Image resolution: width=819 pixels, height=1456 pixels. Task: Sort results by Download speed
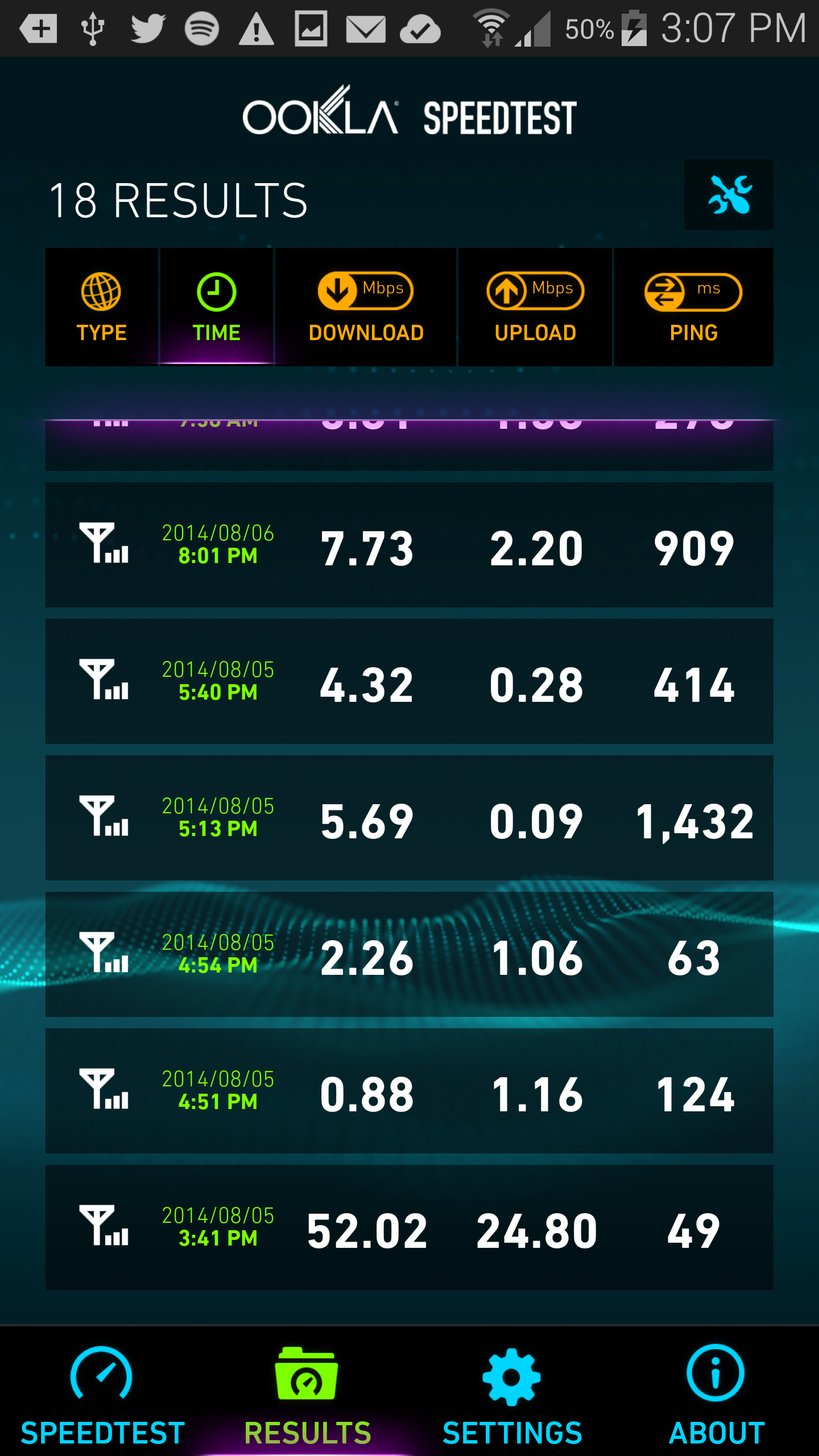pos(366,307)
